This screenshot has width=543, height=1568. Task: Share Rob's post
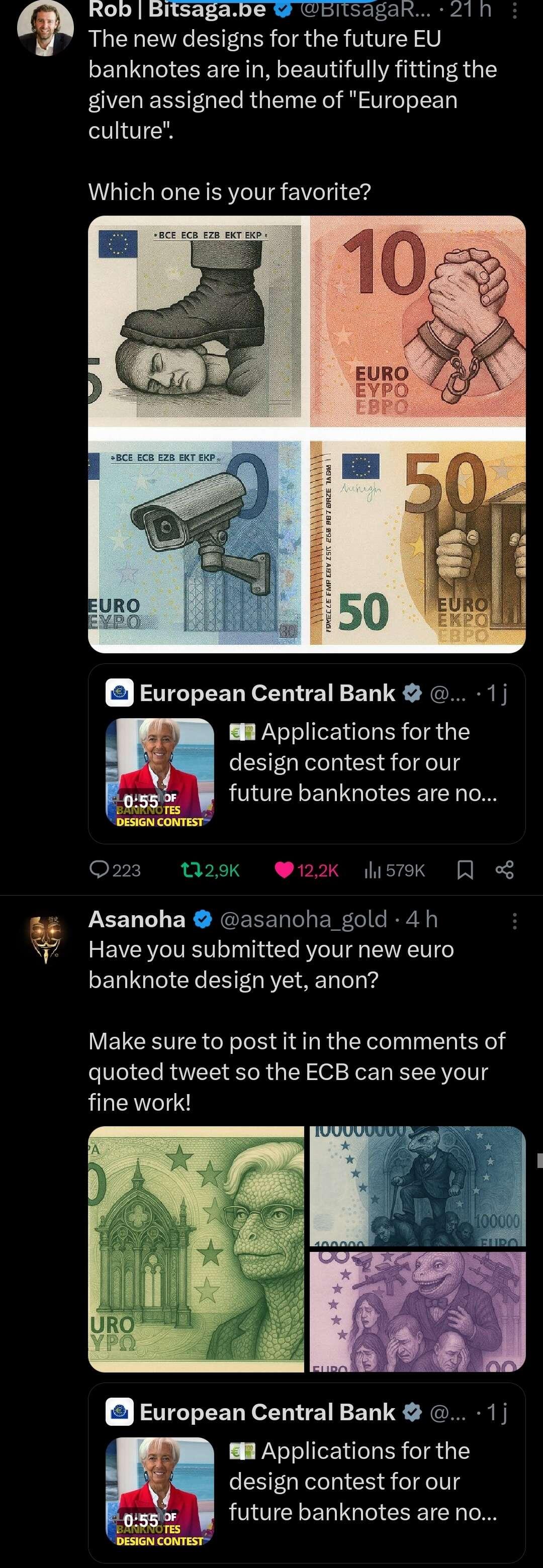[x=505, y=870]
